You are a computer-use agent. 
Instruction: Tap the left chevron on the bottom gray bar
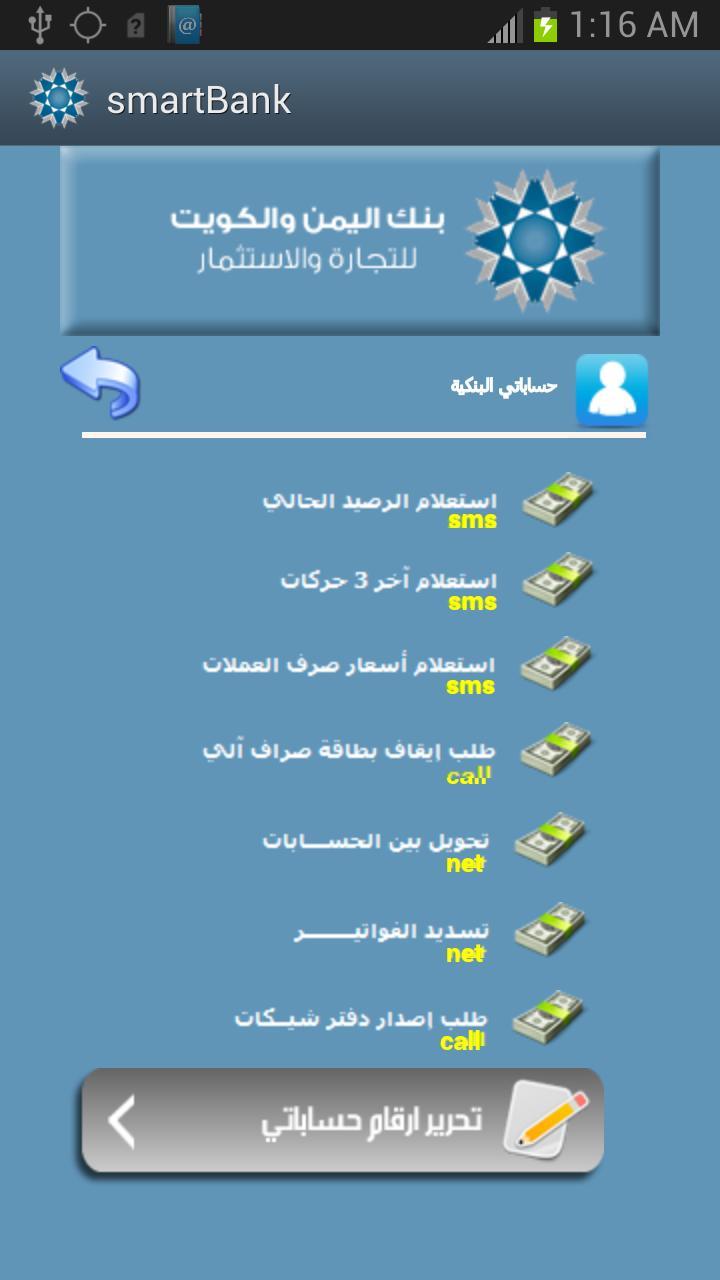pos(123,1122)
